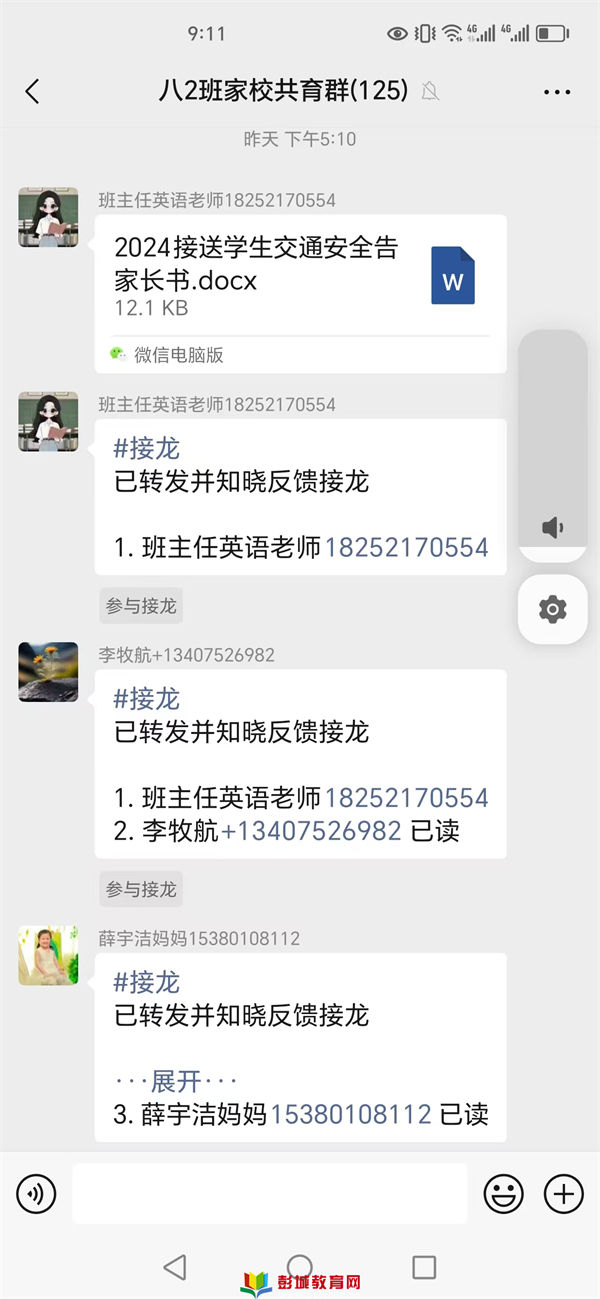Focus the message text field
Image resolution: width=600 pixels, height=1299 pixels.
click(x=269, y=1193)
